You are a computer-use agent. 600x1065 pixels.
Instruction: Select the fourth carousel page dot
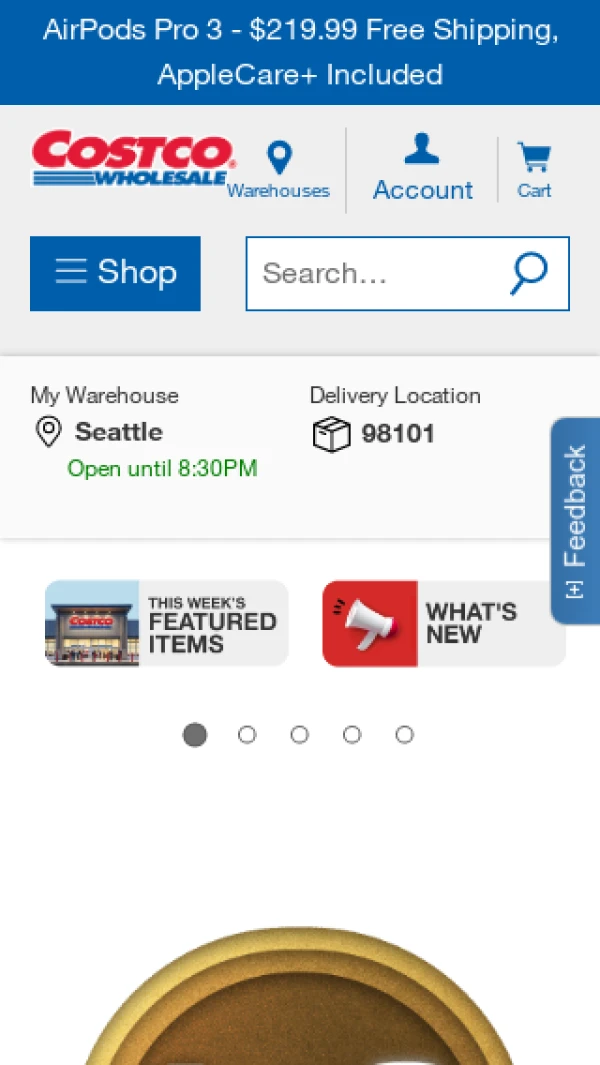[x=352, y=735]
